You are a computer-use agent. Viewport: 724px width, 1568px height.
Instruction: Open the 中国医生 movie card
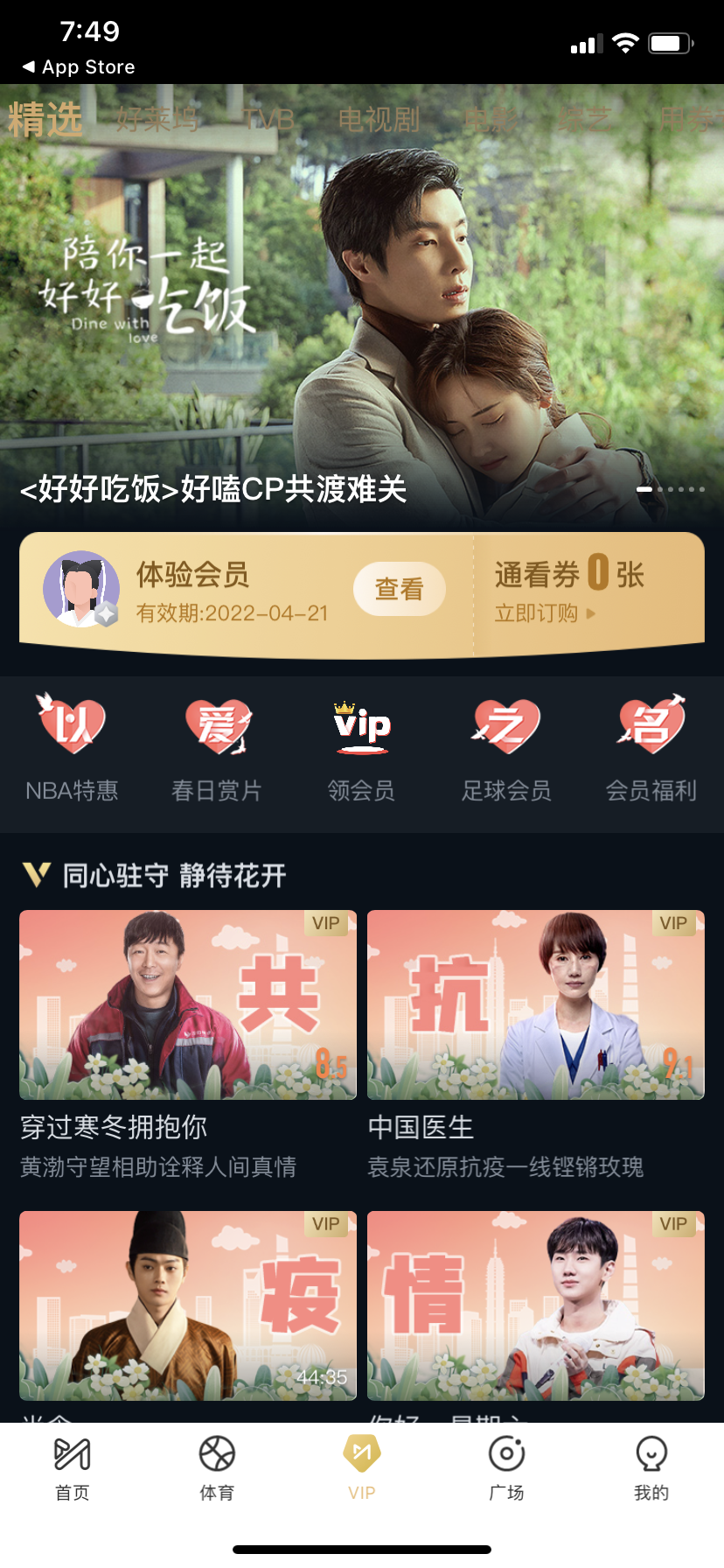click(535, 1004)
